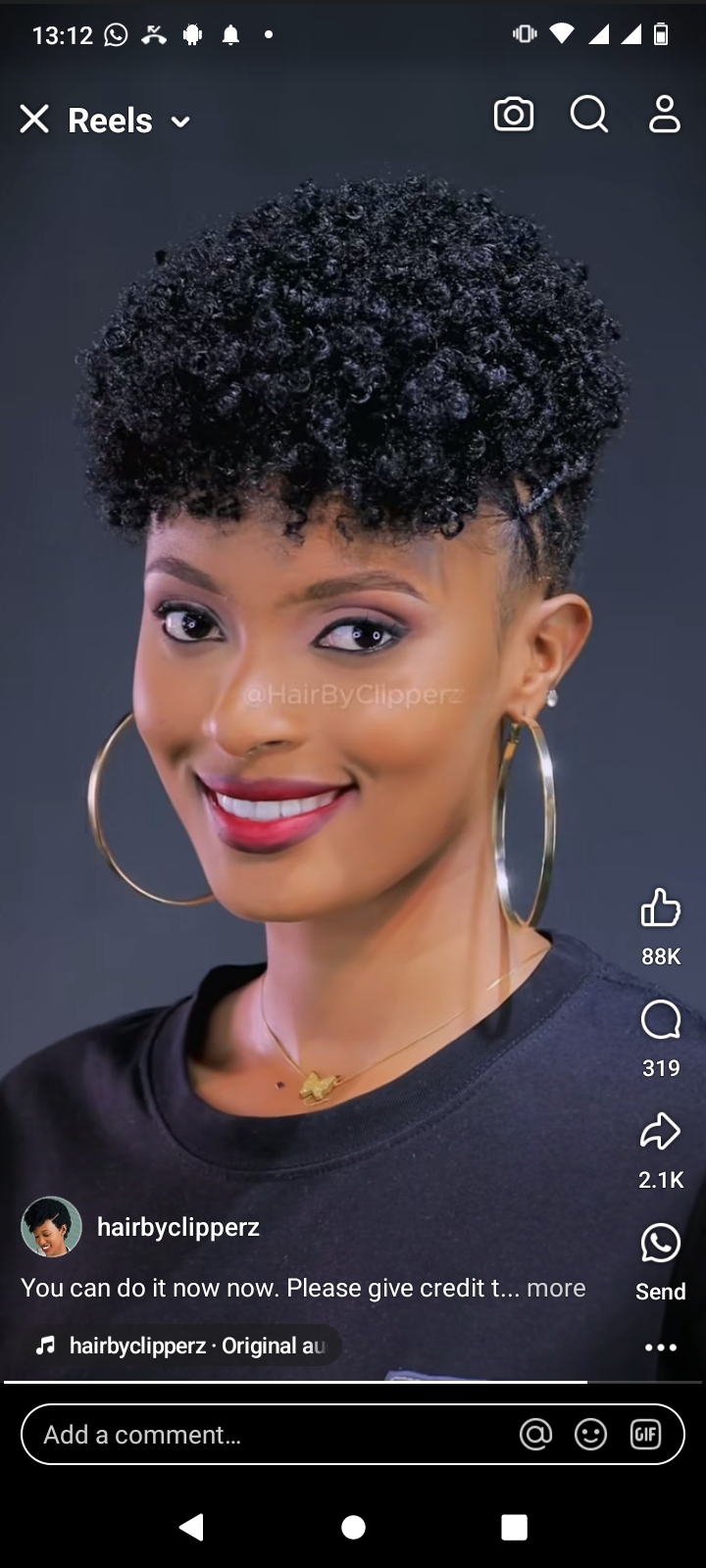Viewport: 706px width, 1568px height.
Task: Expand the Reels dropdown
Action: tap(179, 122)
